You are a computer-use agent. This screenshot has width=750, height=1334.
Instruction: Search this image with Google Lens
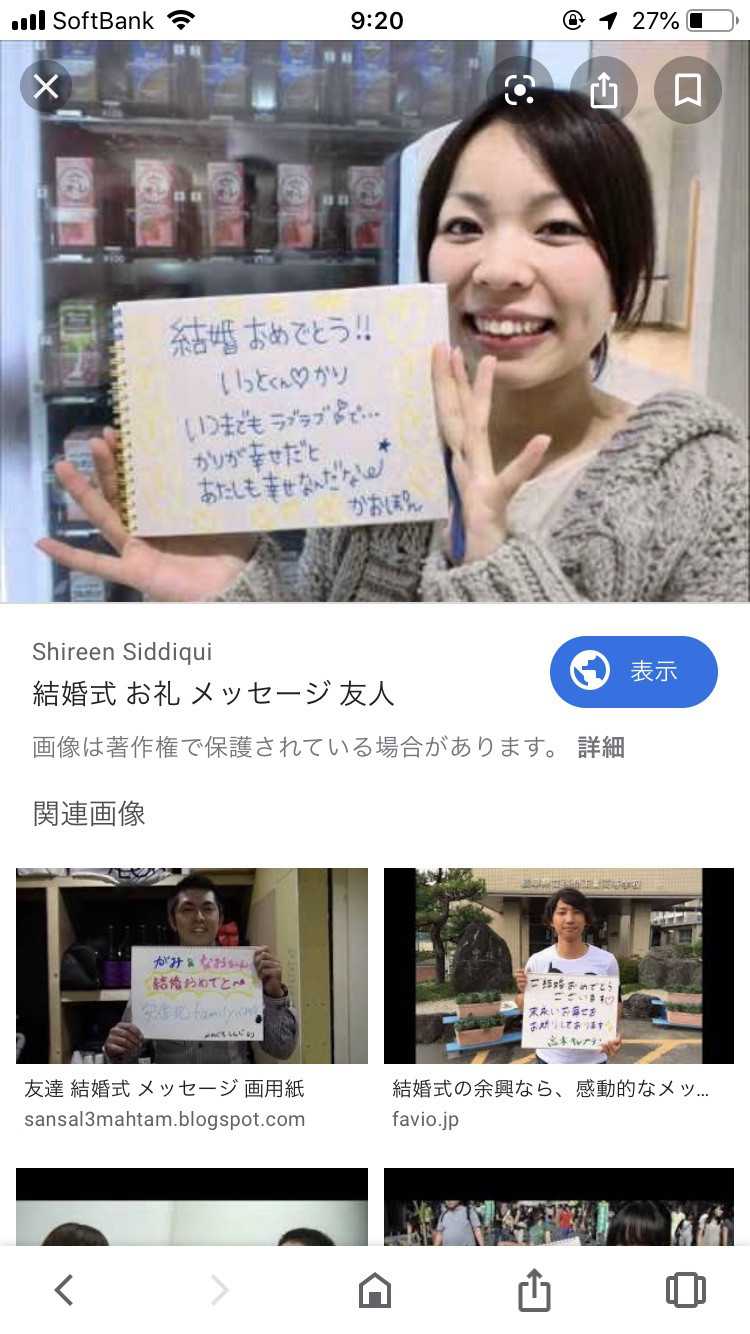pos(520,91)
